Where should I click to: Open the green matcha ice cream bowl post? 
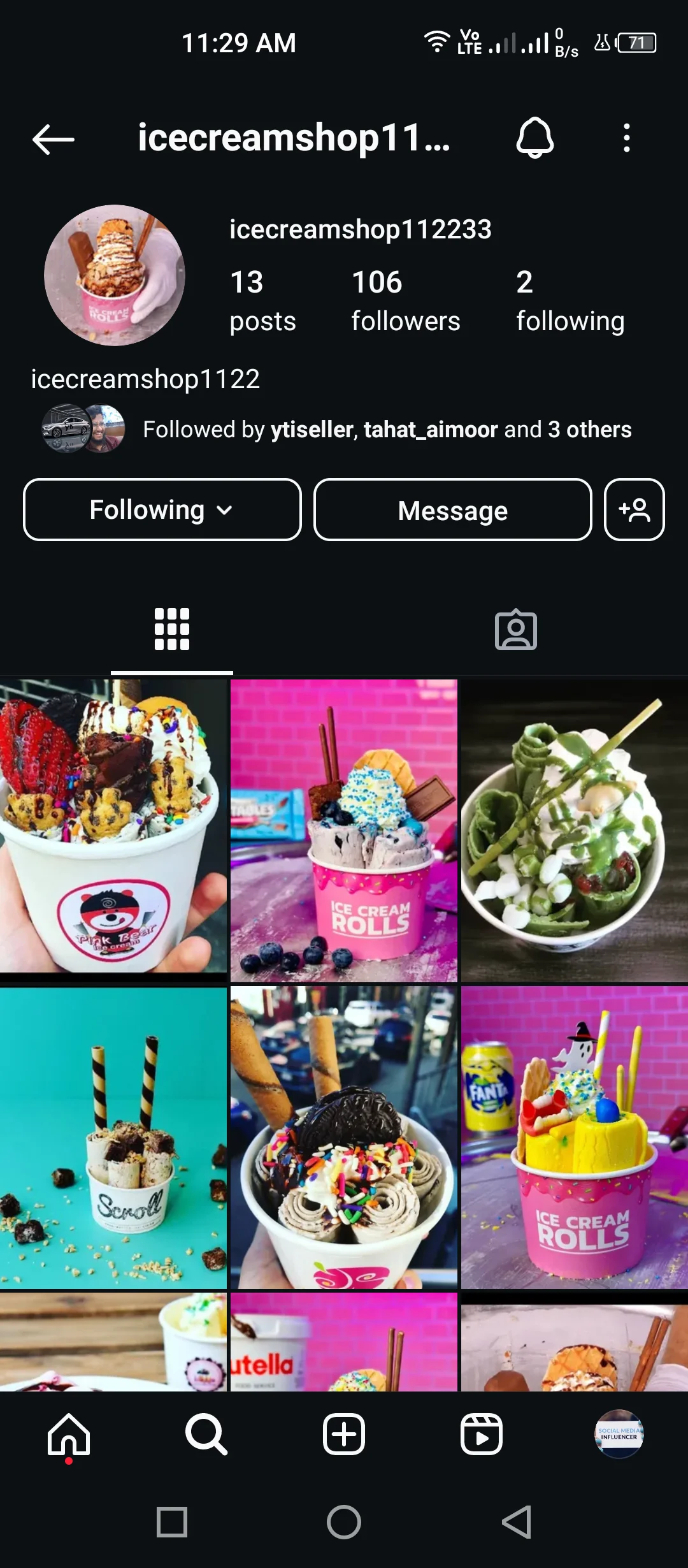click(575, 831)
